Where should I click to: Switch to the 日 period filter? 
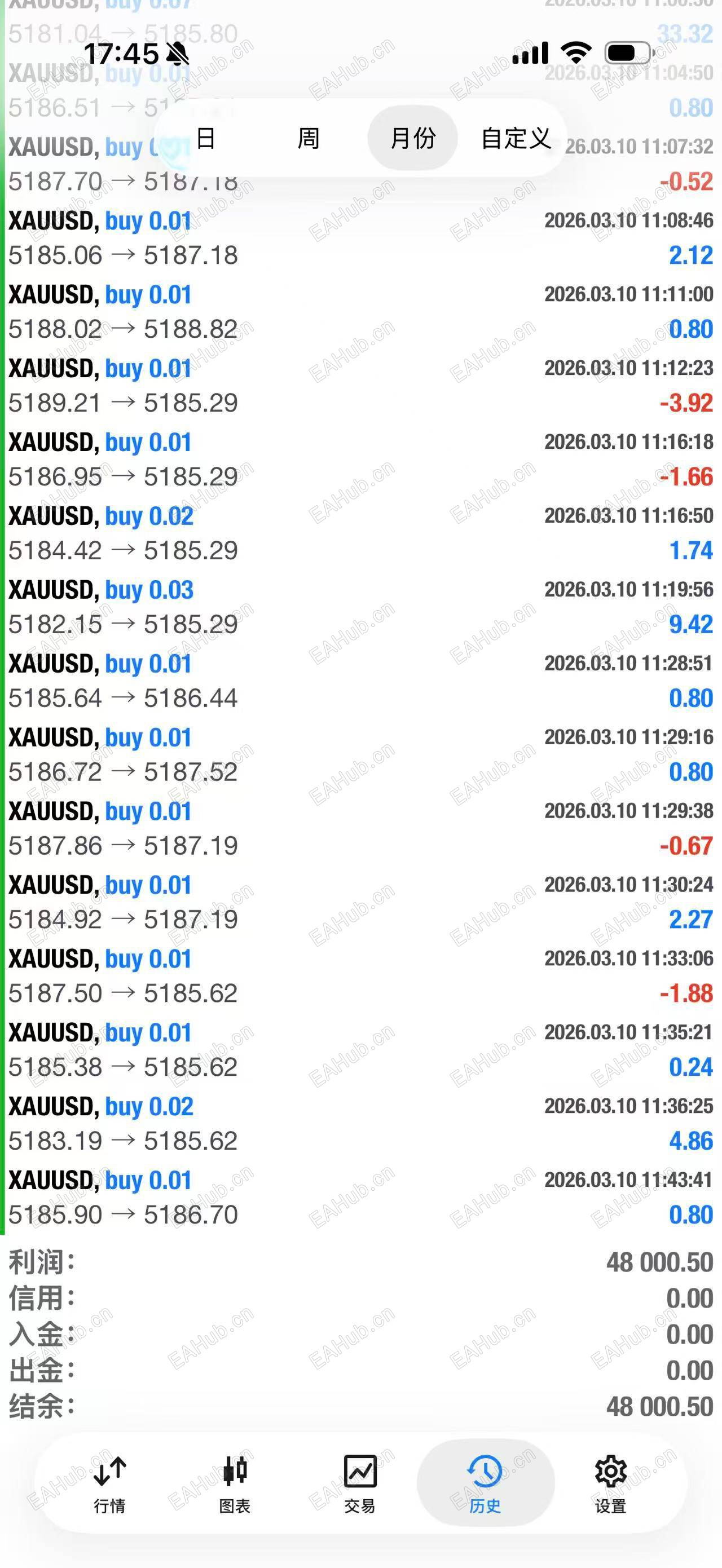(206, 138)
